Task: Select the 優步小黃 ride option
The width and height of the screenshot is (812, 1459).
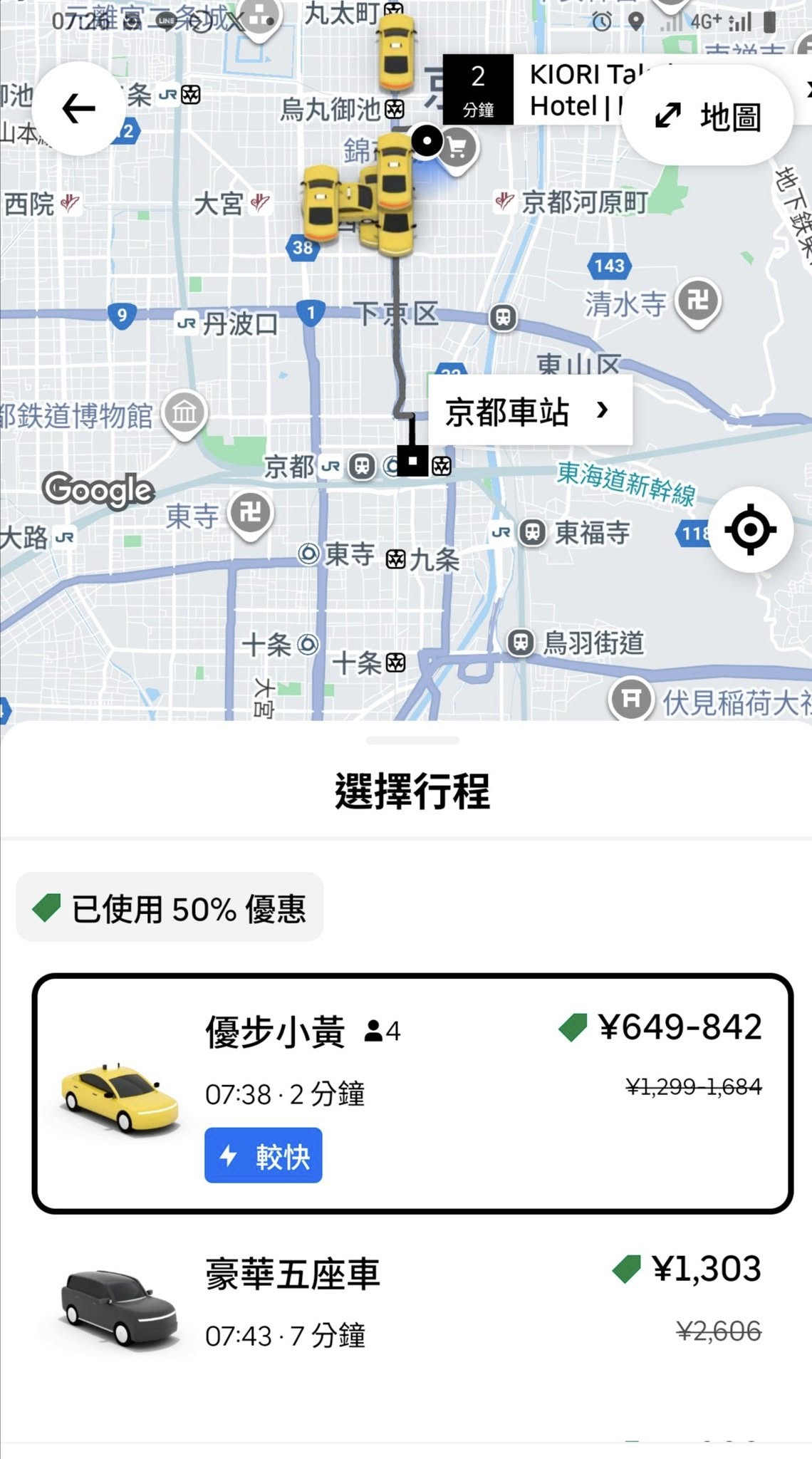Action: coord(412,1093)
